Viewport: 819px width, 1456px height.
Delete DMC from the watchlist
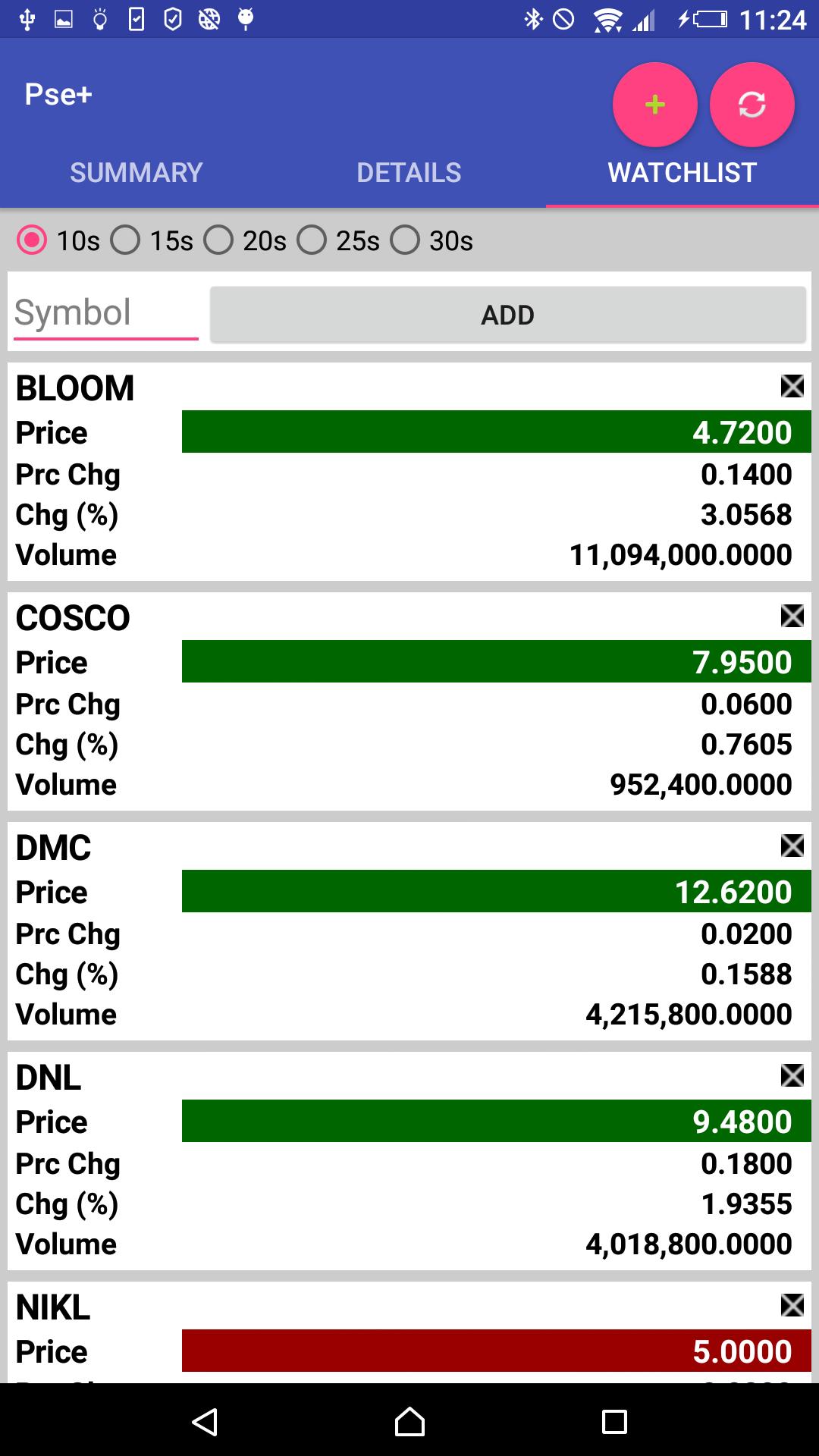[x=792, y=846]
